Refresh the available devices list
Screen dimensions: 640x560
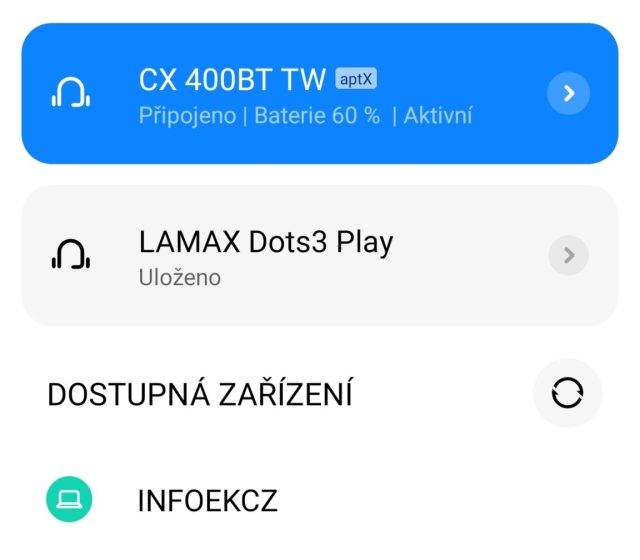(x=567, y=394)
